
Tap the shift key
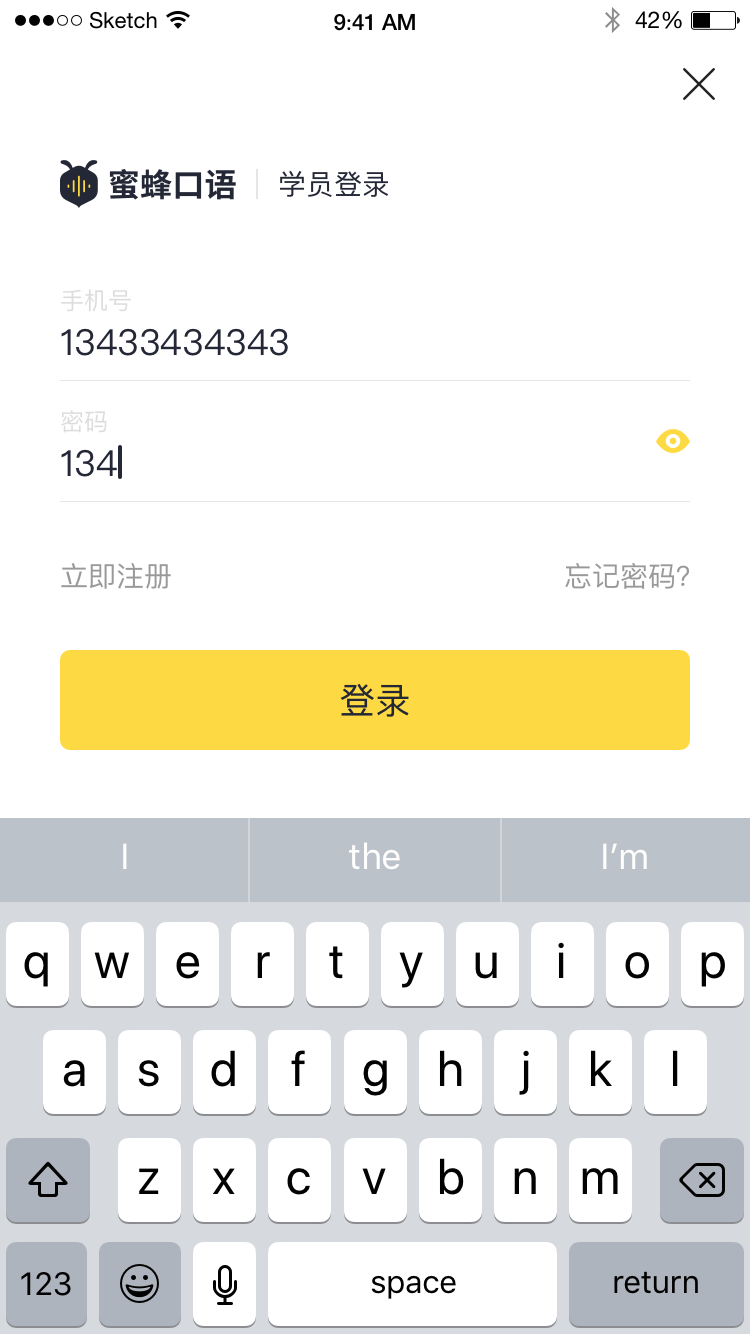click(x=48, y=1181)
